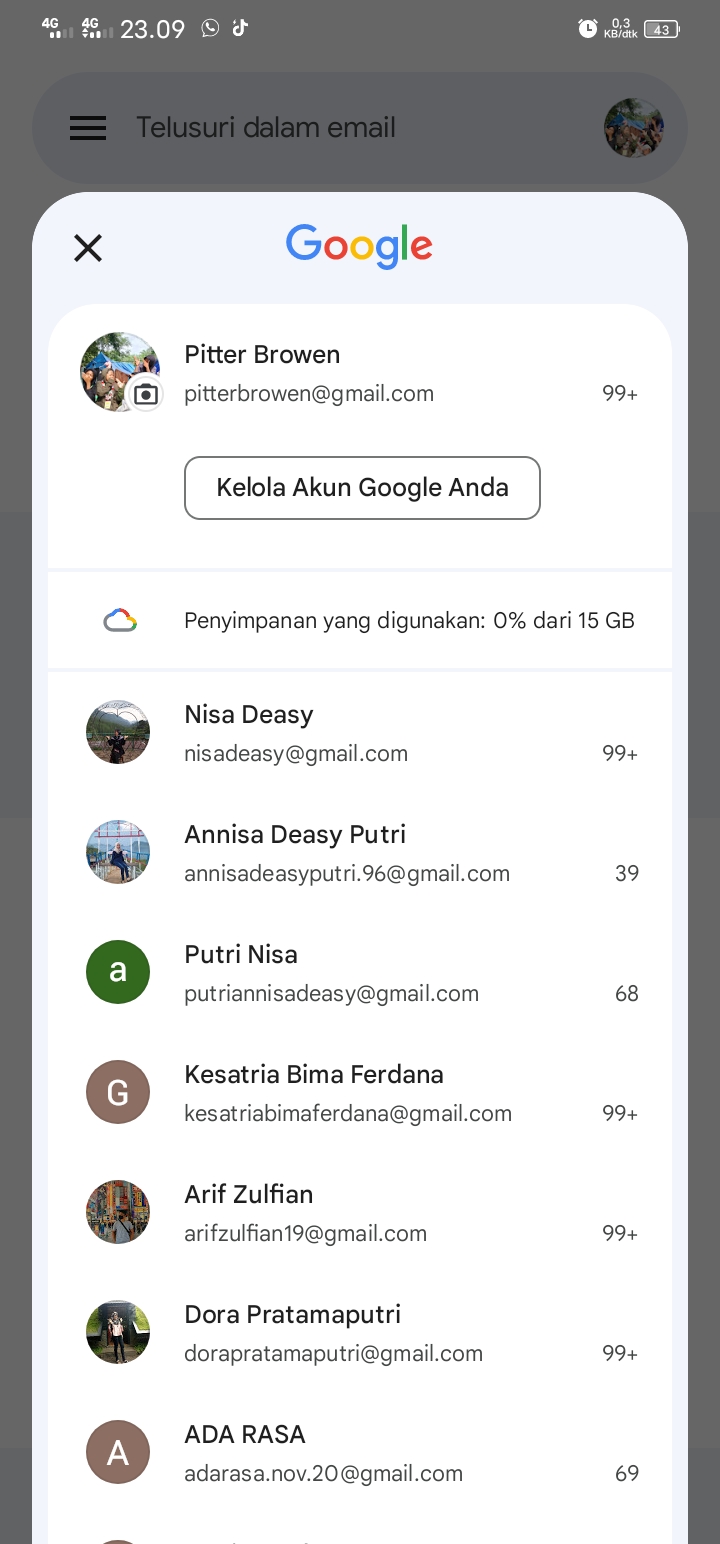This screenshot has height=1544, width=720.
Task: Switch to Annisa Deasy Putri account
Action: point(360,852)
